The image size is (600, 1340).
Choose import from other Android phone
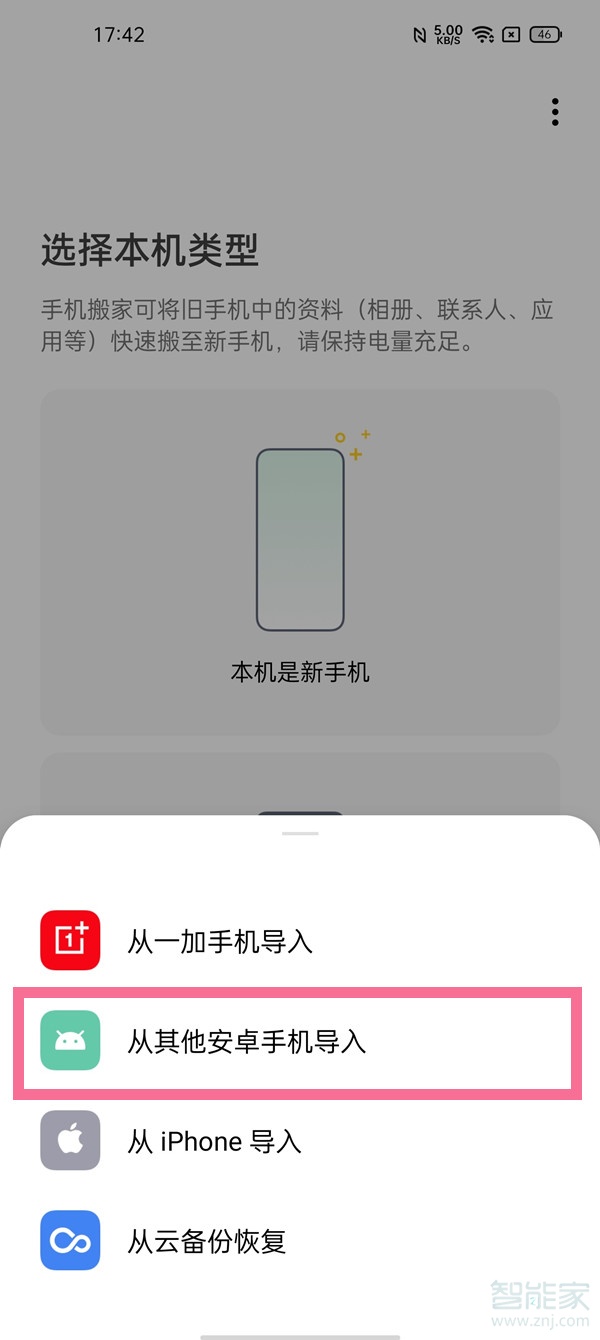coord(246,1041)
